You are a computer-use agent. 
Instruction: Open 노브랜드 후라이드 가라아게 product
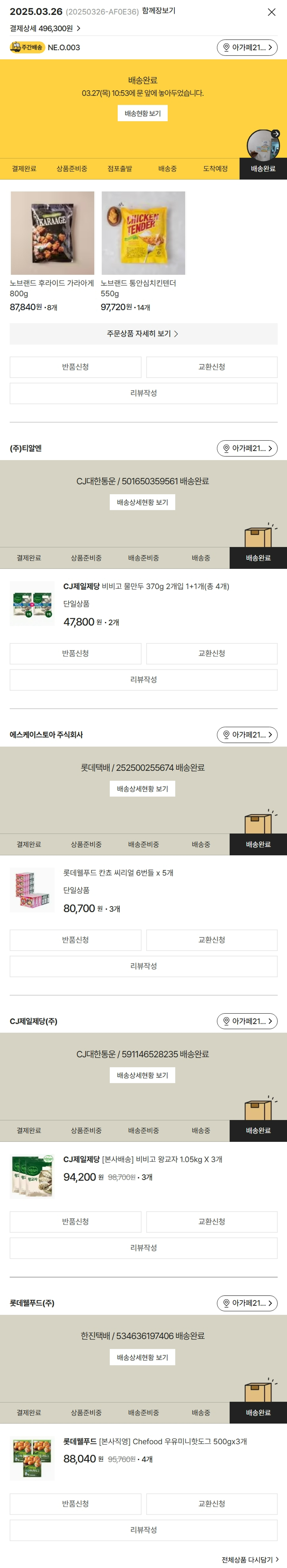pos(52,233)
